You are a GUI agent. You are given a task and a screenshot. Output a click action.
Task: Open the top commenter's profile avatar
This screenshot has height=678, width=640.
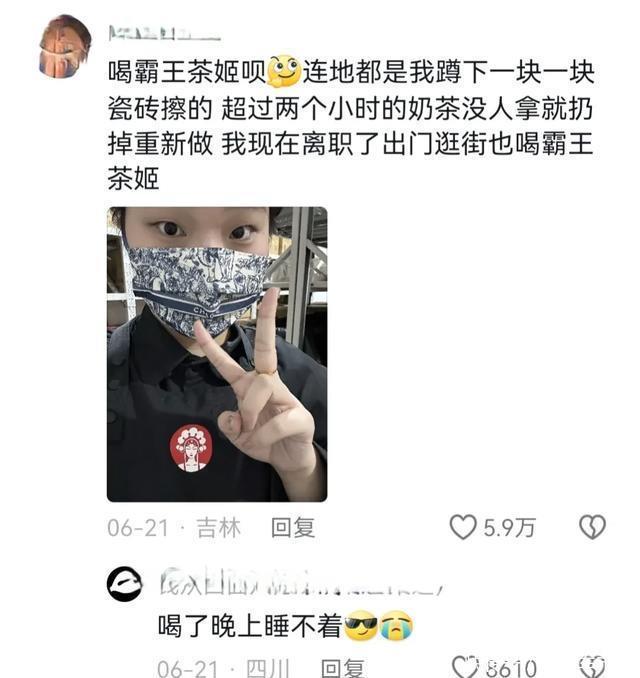[64, 46]
